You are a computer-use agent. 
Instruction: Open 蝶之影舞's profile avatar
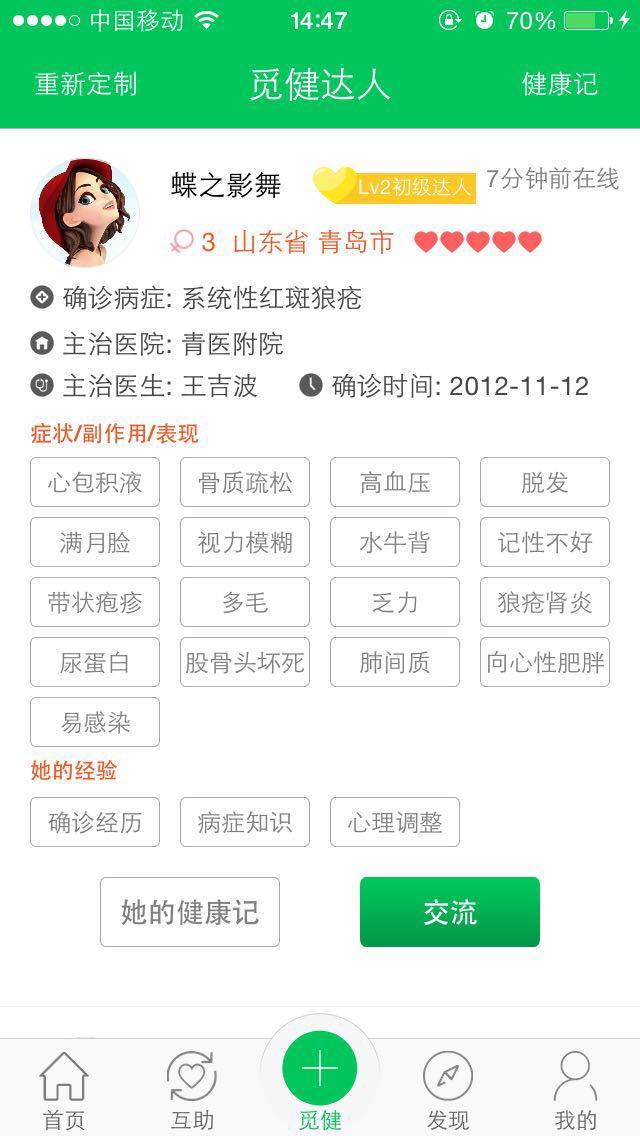(84, 212)
